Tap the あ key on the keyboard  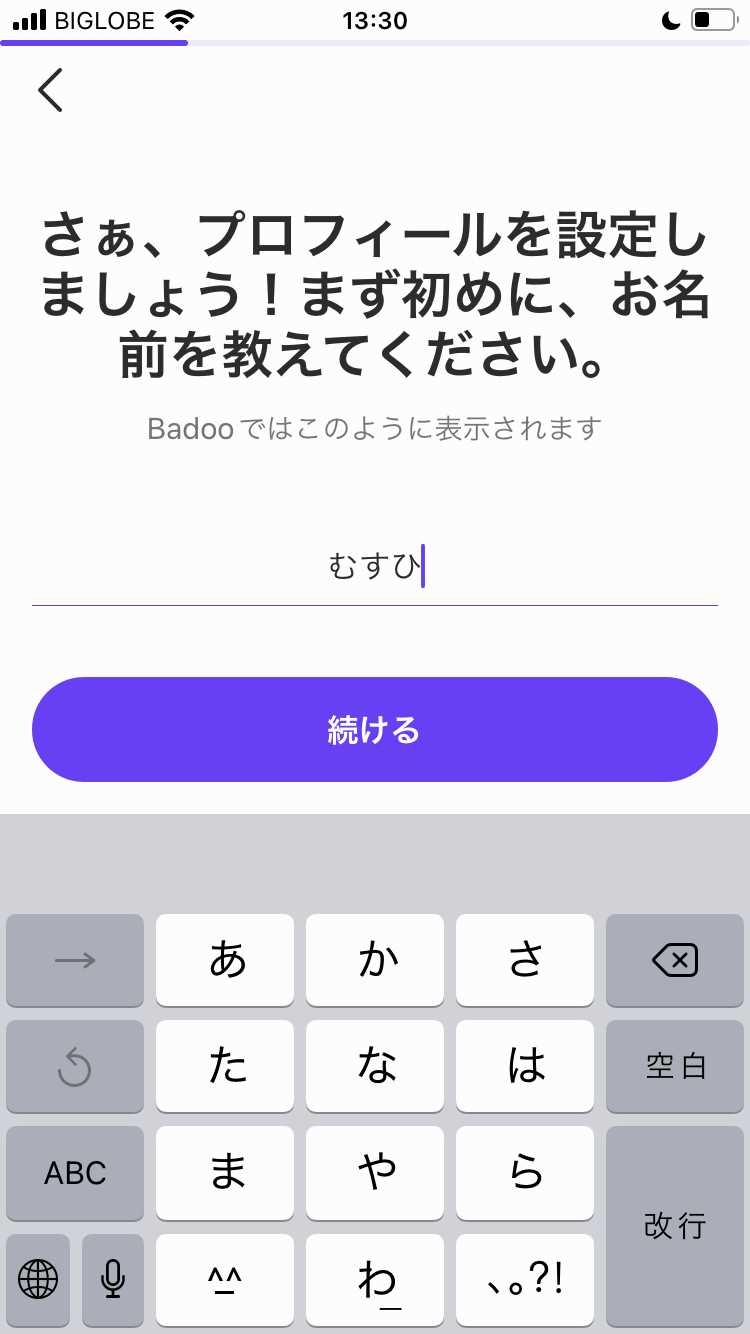[225, 959]
